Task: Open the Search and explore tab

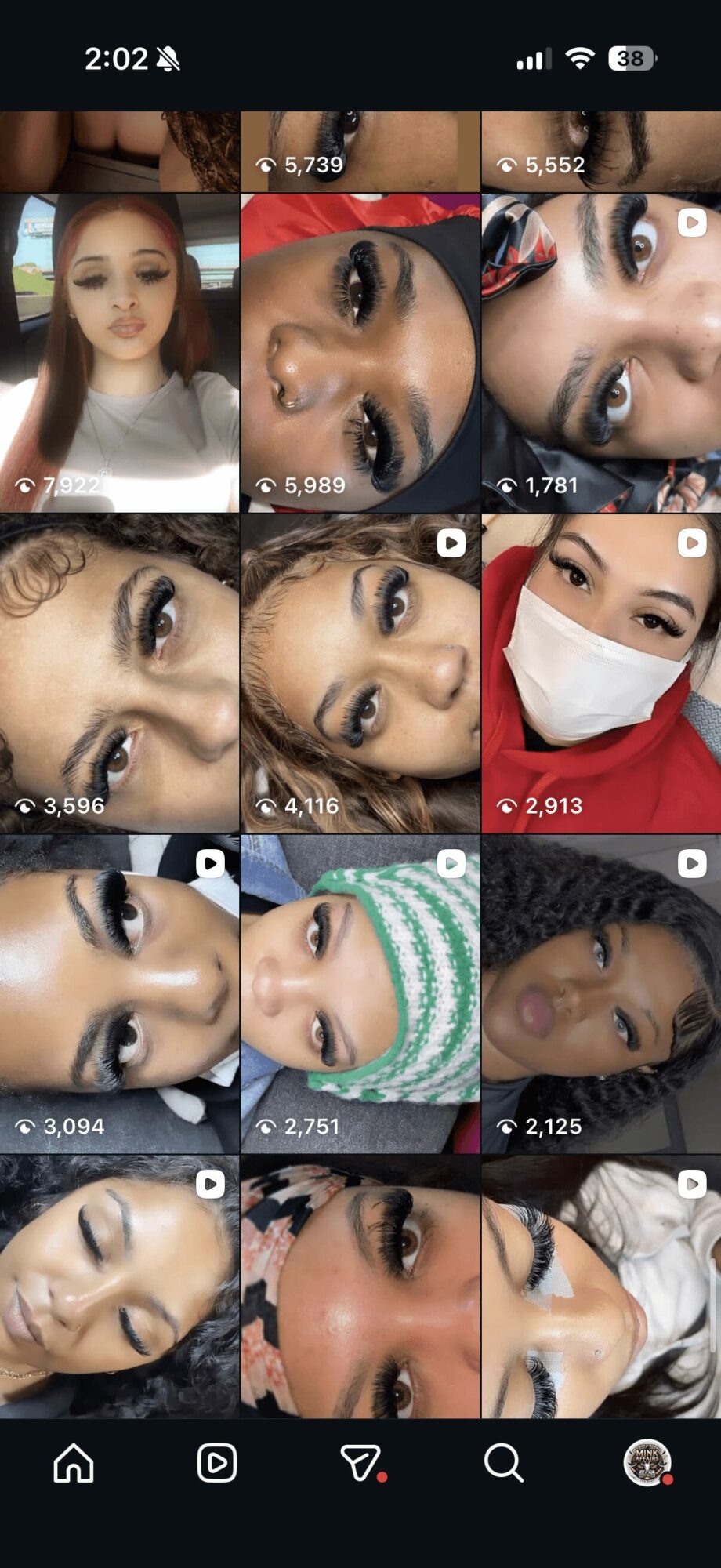Action: click(502, 1463)
